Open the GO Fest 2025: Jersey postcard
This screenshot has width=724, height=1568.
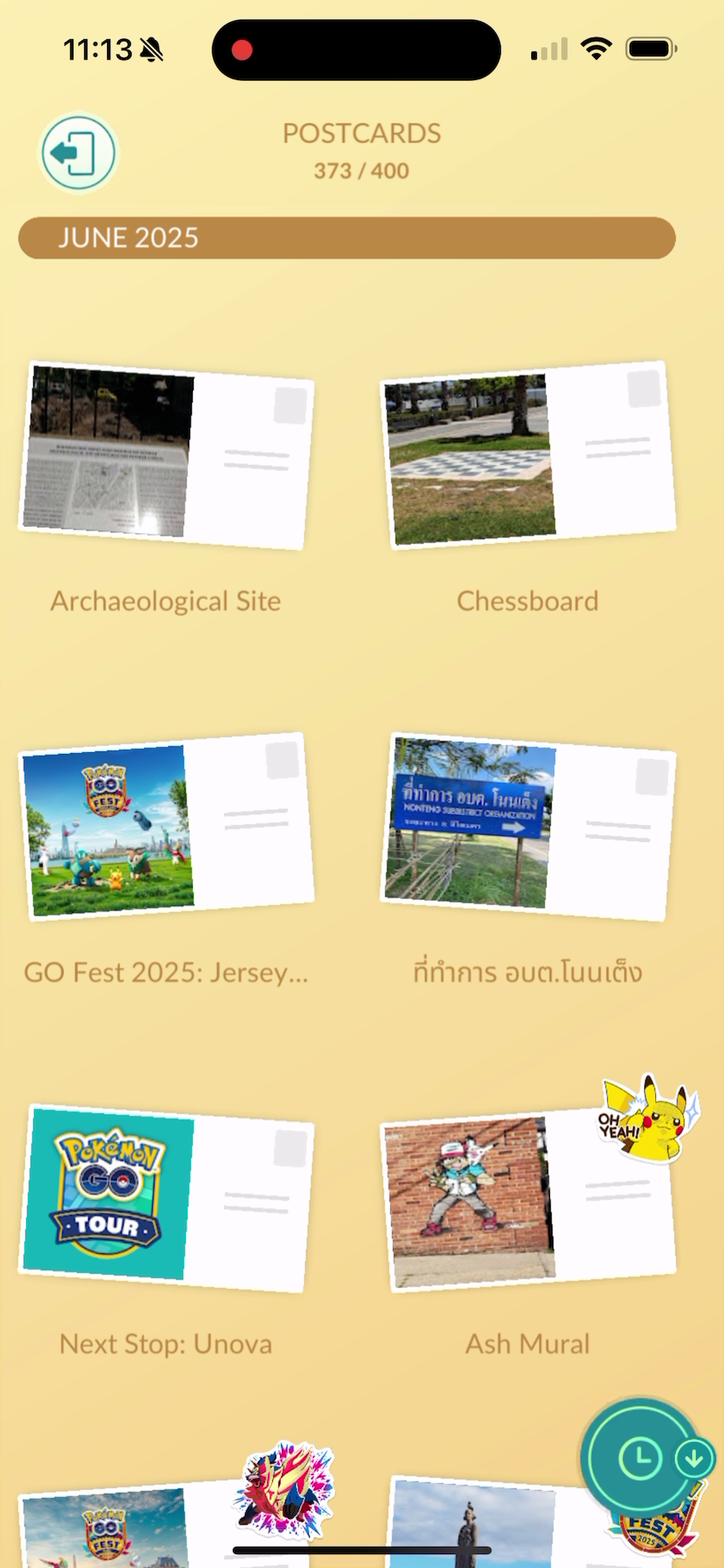[x=166, y=826]
